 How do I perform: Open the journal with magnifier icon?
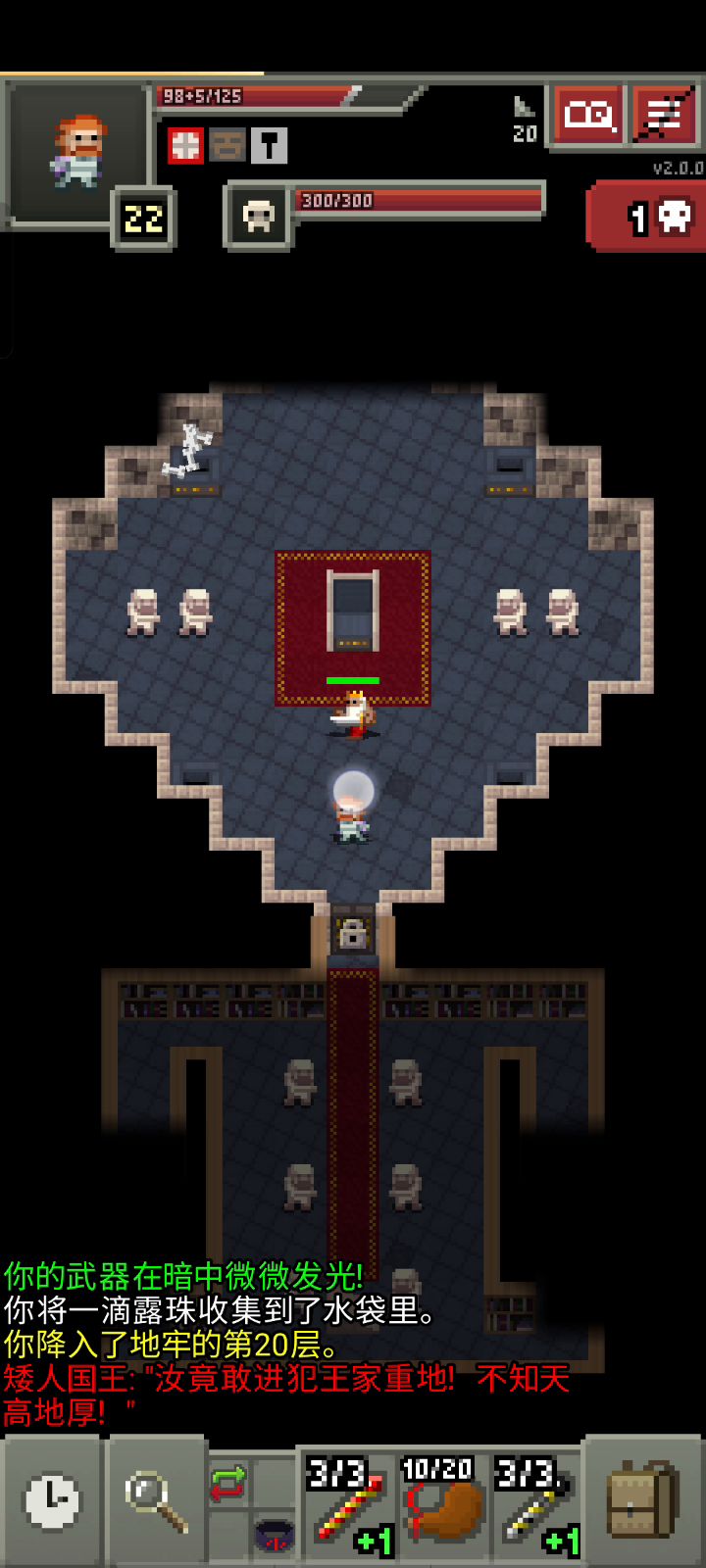588,116
